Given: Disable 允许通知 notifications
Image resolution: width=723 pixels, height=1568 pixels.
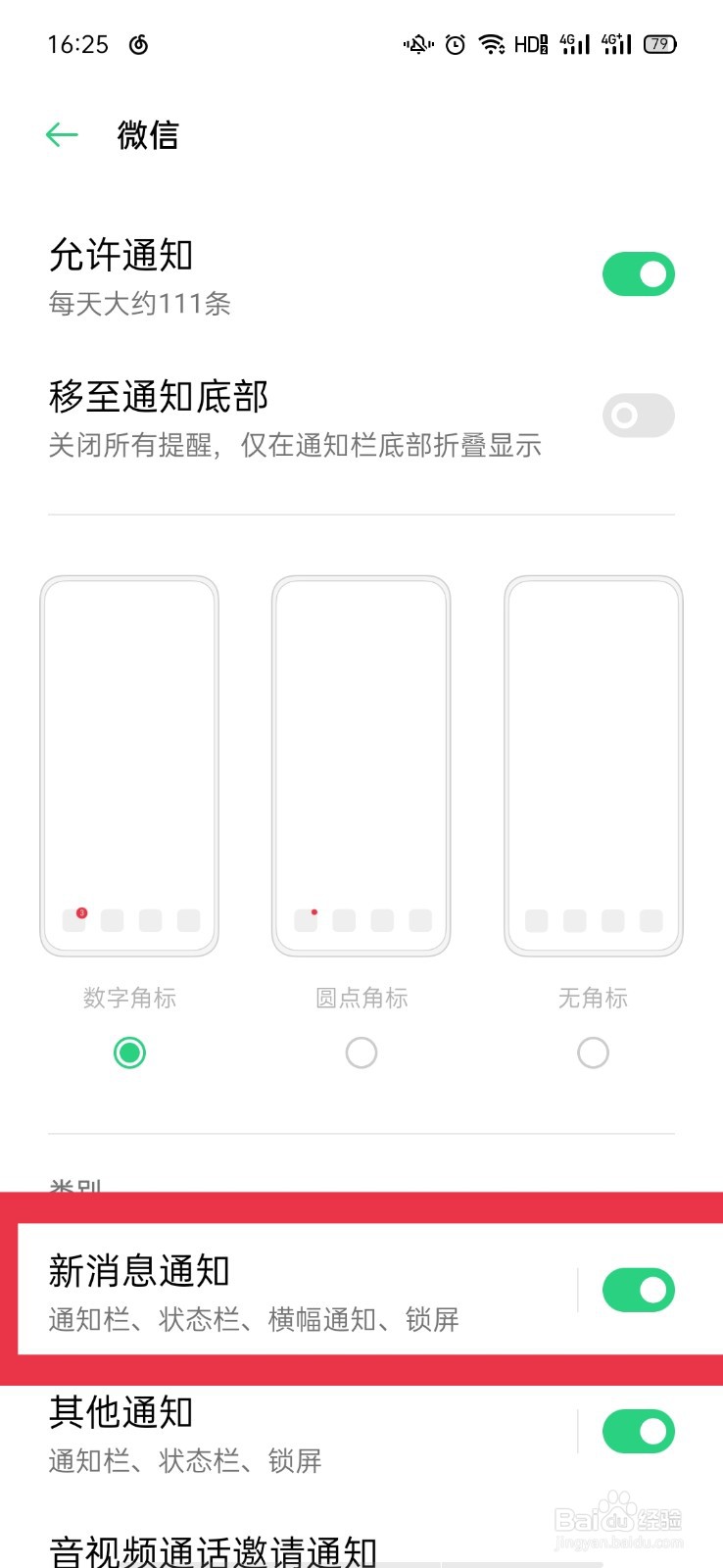Looking at the screenshot, I should click(638, 273).
